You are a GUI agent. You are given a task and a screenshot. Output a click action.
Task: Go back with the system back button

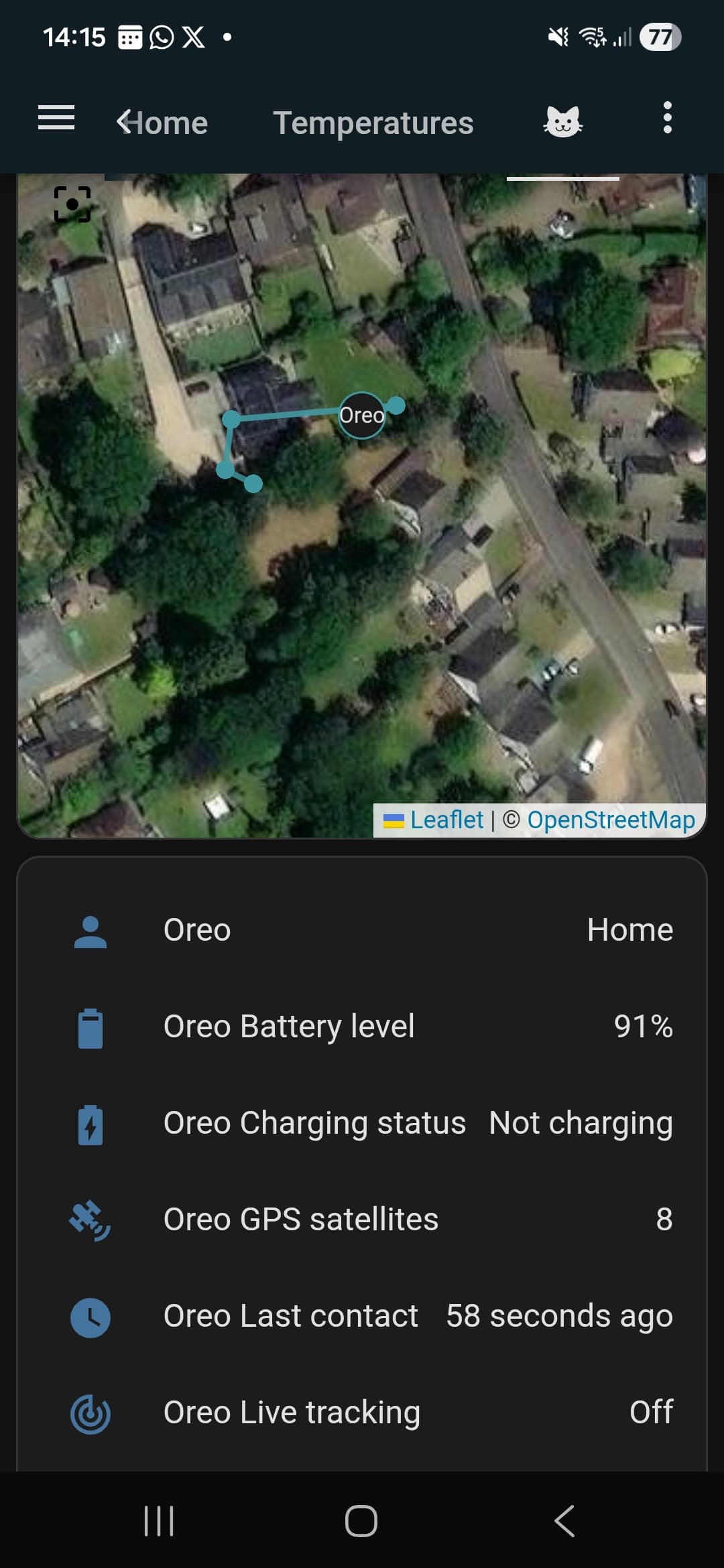point(564,1521)
